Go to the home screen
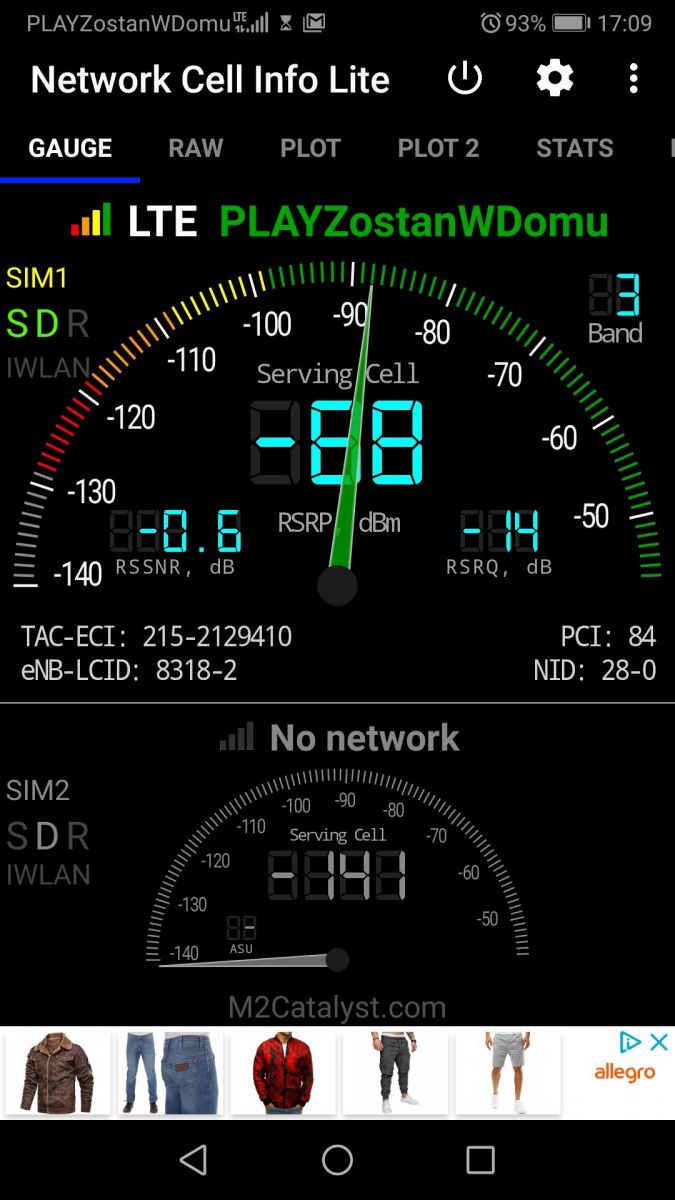The height and width of the screenshot is (1200, 675). [337, 1160]
